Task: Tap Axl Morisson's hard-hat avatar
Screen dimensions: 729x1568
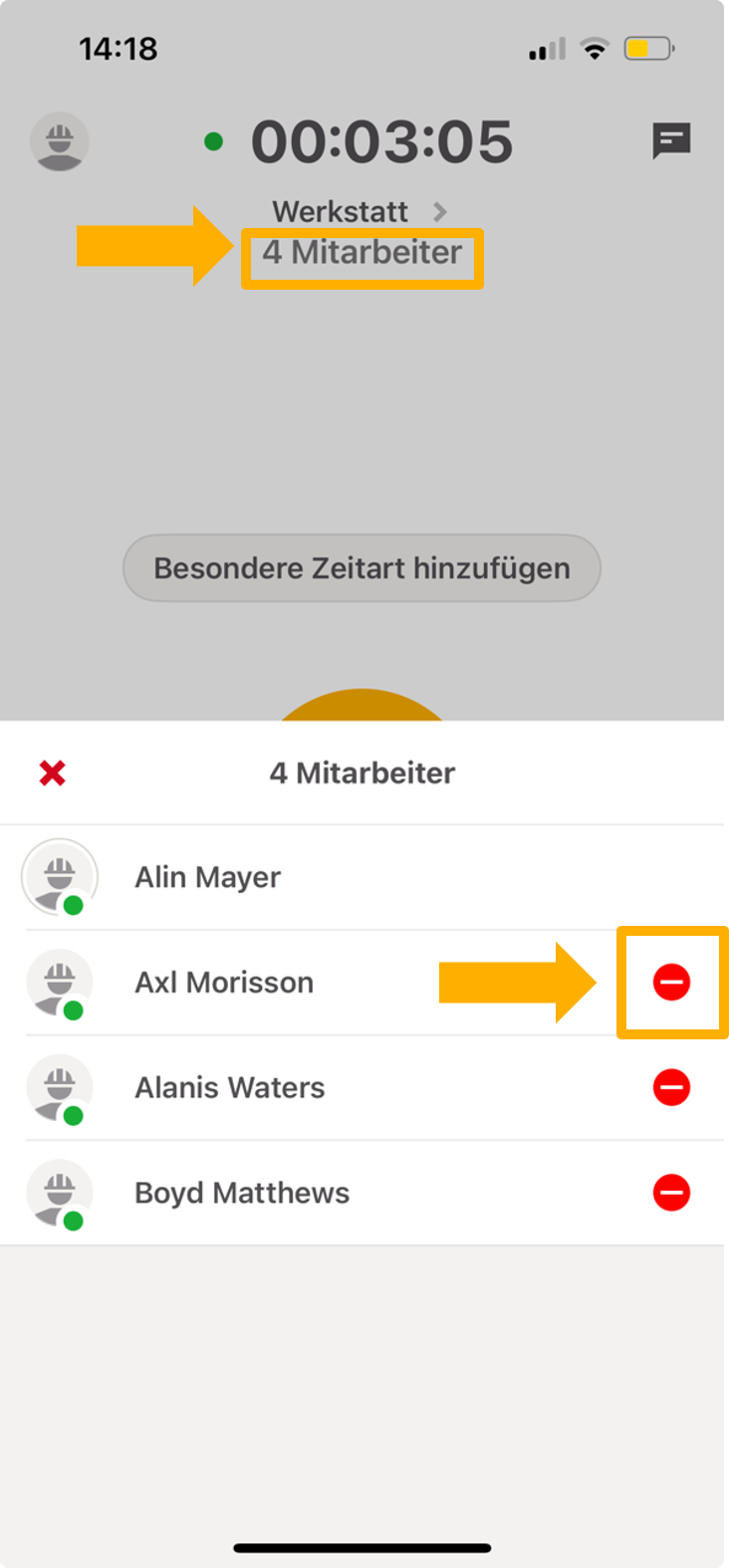Action: point(60,983)
